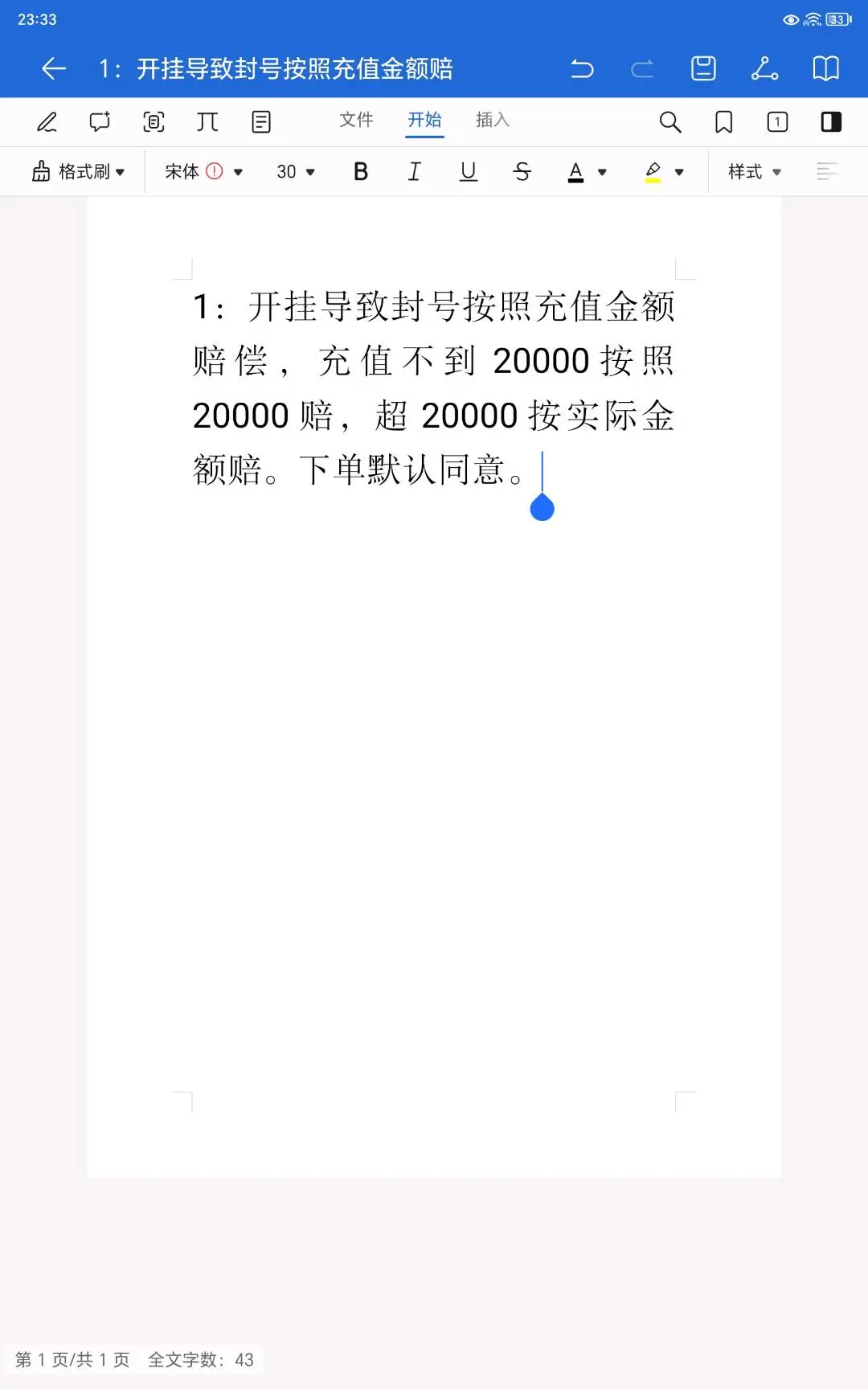Open the highlight color dropdown

[x=679, y=172]
